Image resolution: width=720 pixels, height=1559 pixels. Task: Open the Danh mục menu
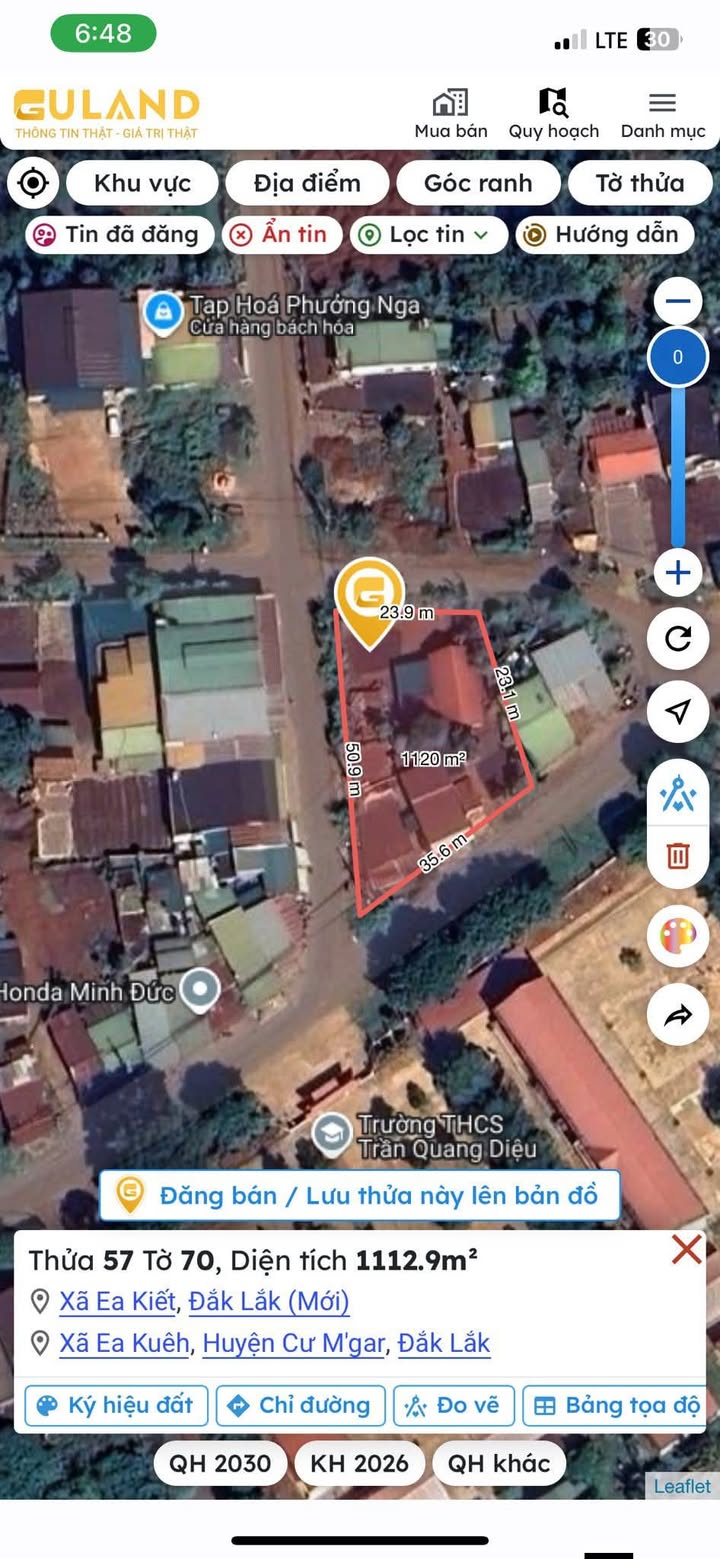point(662,114)
